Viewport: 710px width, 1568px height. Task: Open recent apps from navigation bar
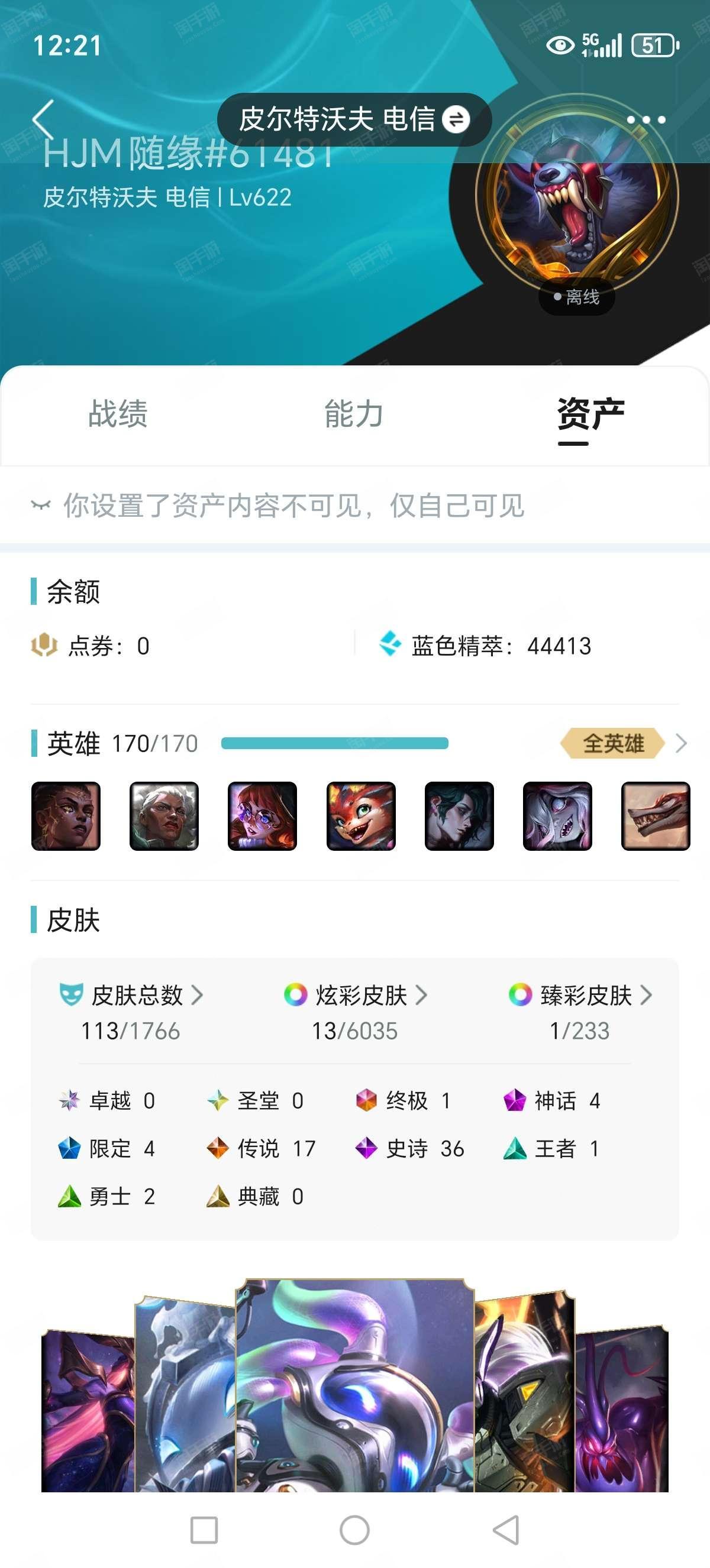coord(204,1530)
